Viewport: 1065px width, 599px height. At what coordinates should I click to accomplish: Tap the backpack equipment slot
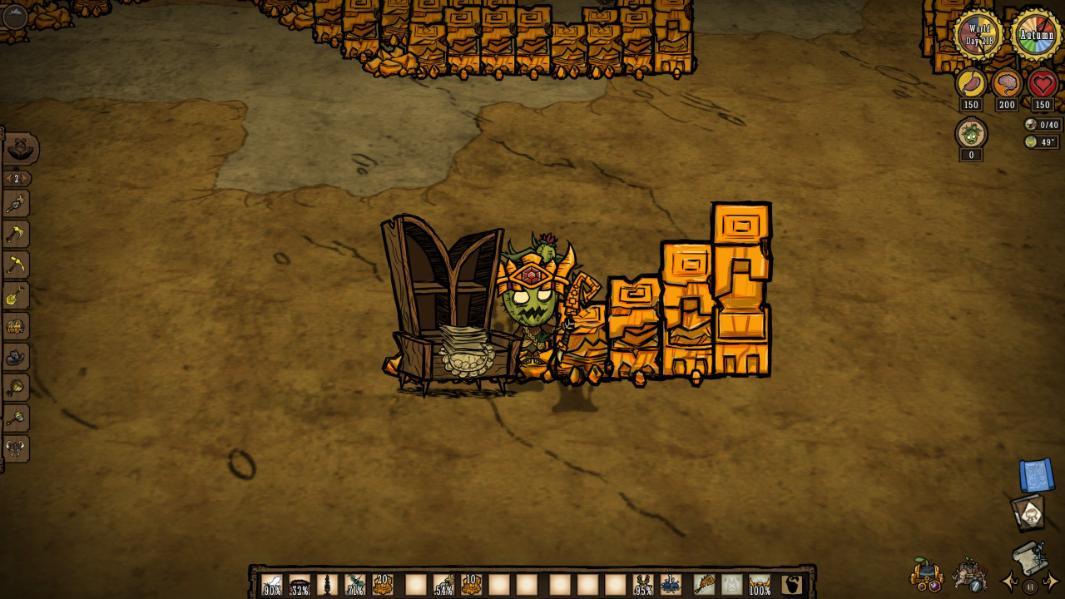pos(791,584)
